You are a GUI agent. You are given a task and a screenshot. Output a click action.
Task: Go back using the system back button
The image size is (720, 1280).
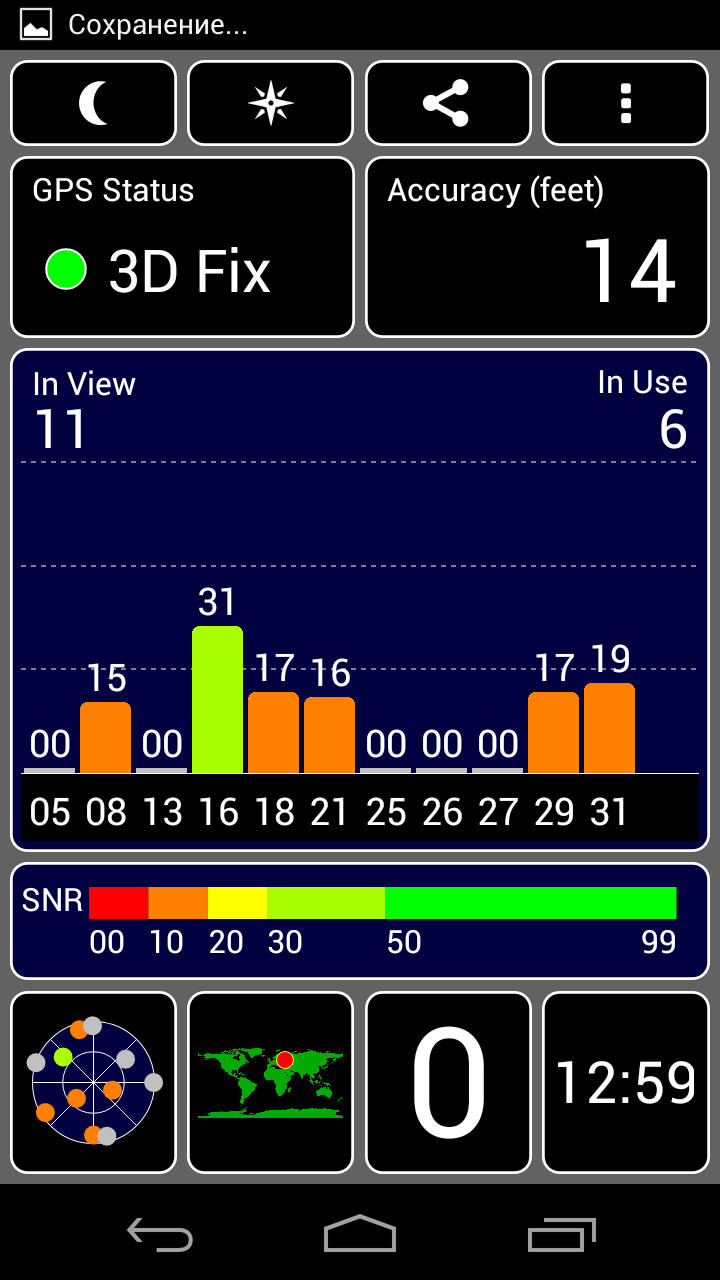(x=160, y=1234)
